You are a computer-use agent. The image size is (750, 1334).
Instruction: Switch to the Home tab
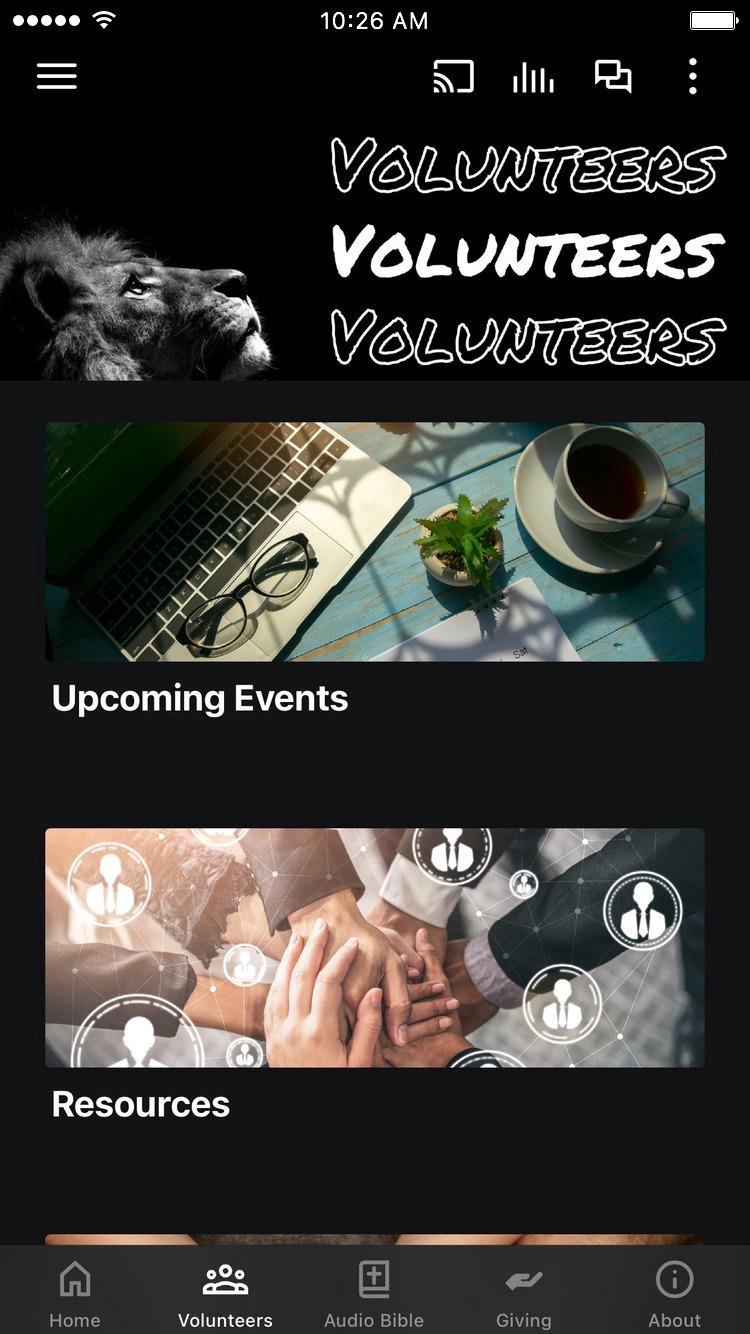(75, 1294)
